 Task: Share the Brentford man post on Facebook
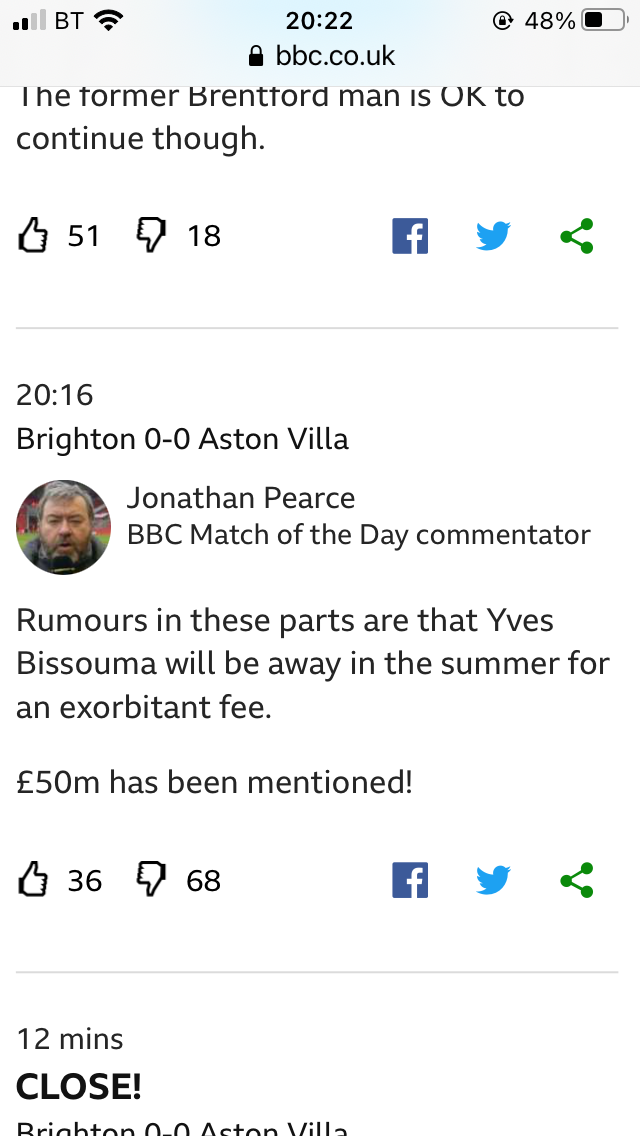[x=410, y=236]
